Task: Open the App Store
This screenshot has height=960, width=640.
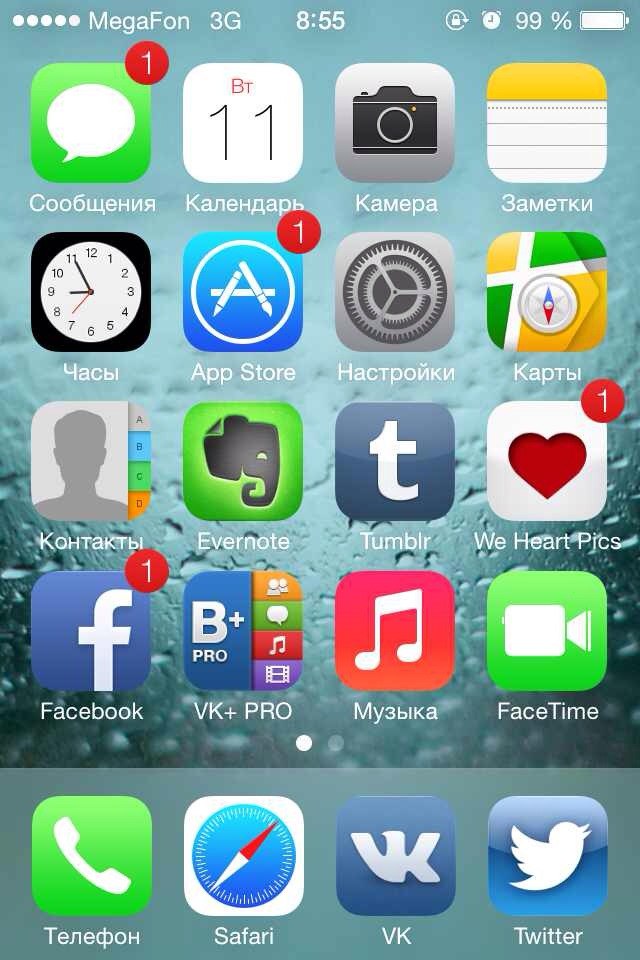Action: coord(243,292)
